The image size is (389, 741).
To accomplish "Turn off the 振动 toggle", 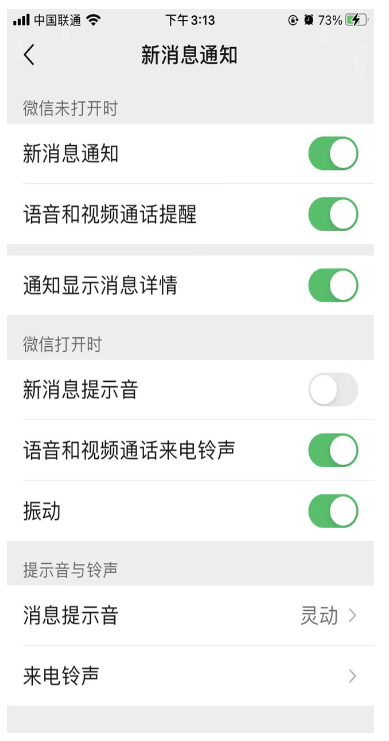I will [333, 511].
